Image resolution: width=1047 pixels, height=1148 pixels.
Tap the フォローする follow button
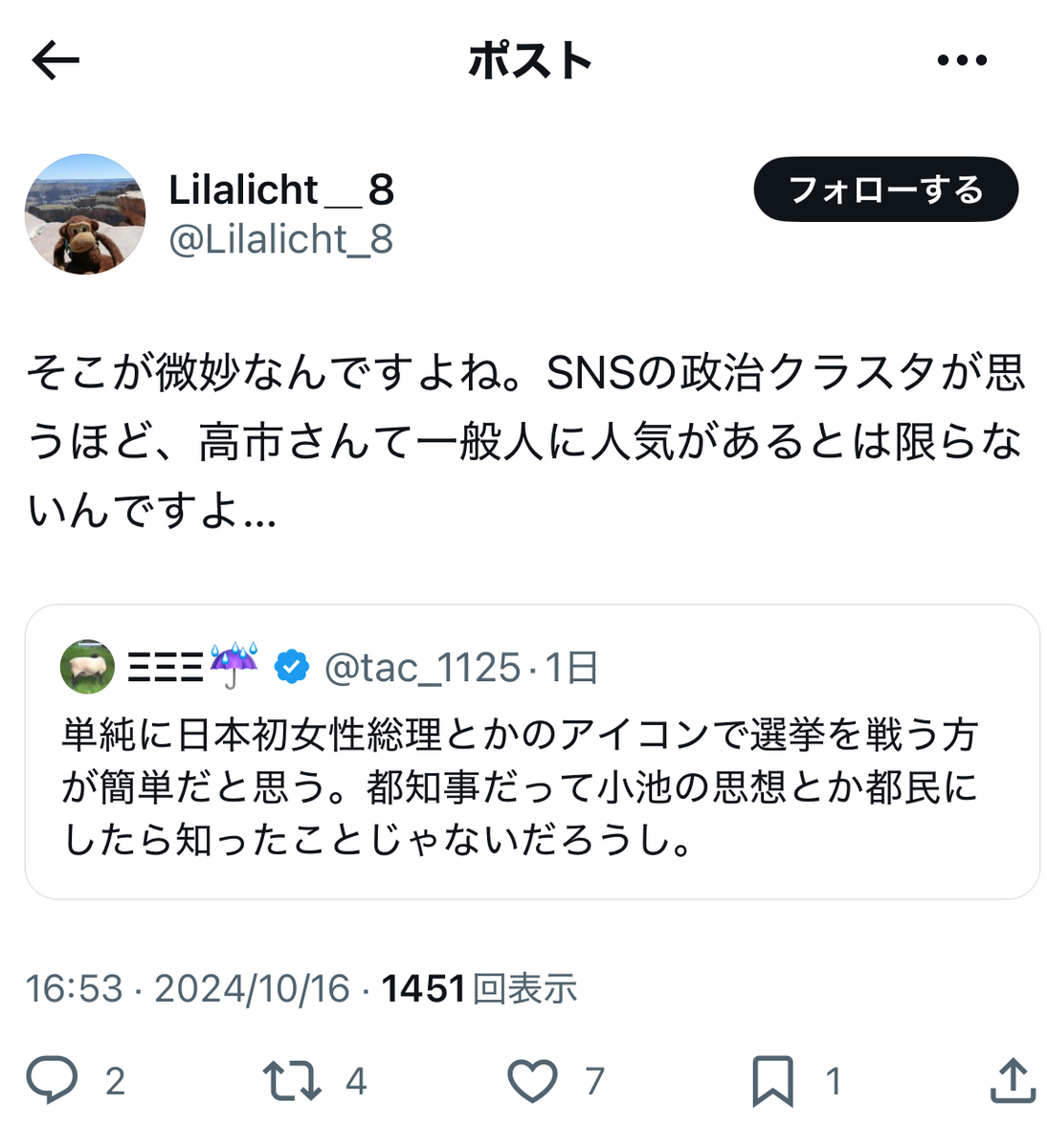pos(886,189)
